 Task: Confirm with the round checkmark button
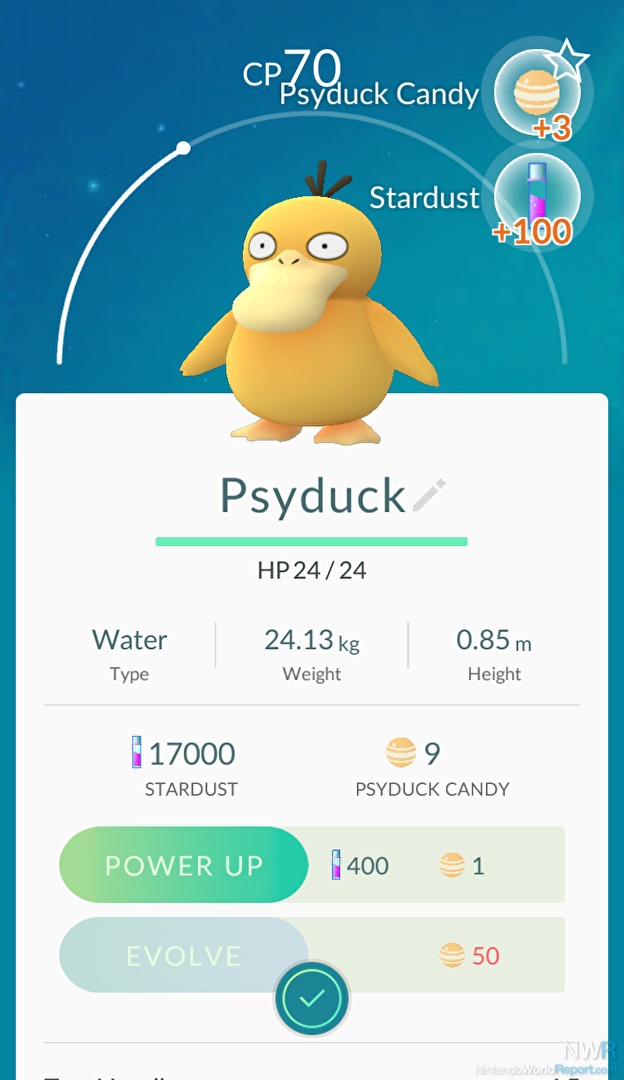(312, 999)
